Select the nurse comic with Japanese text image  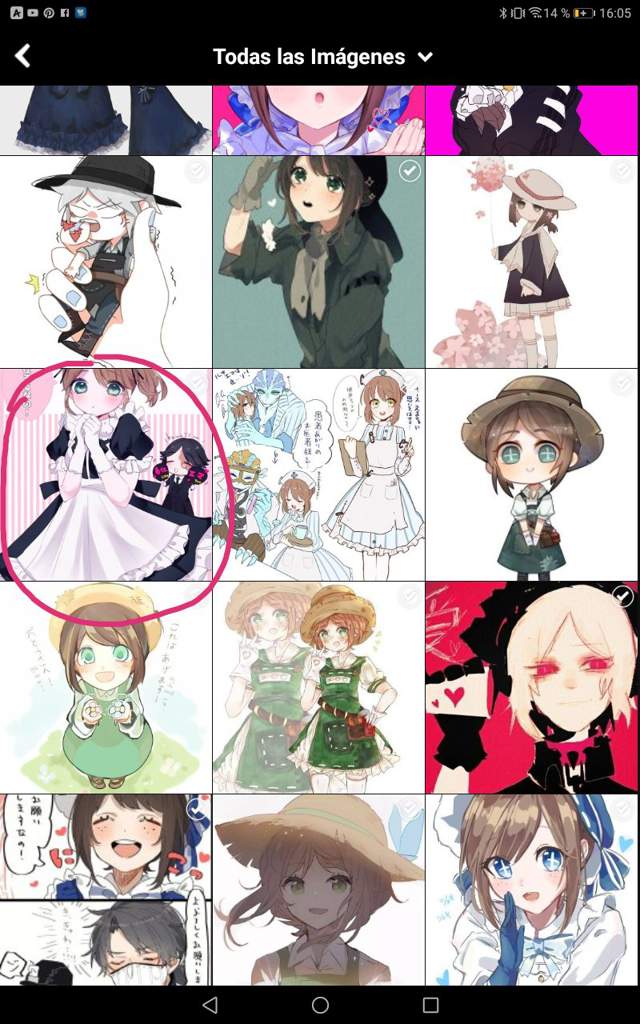(318, 475)
